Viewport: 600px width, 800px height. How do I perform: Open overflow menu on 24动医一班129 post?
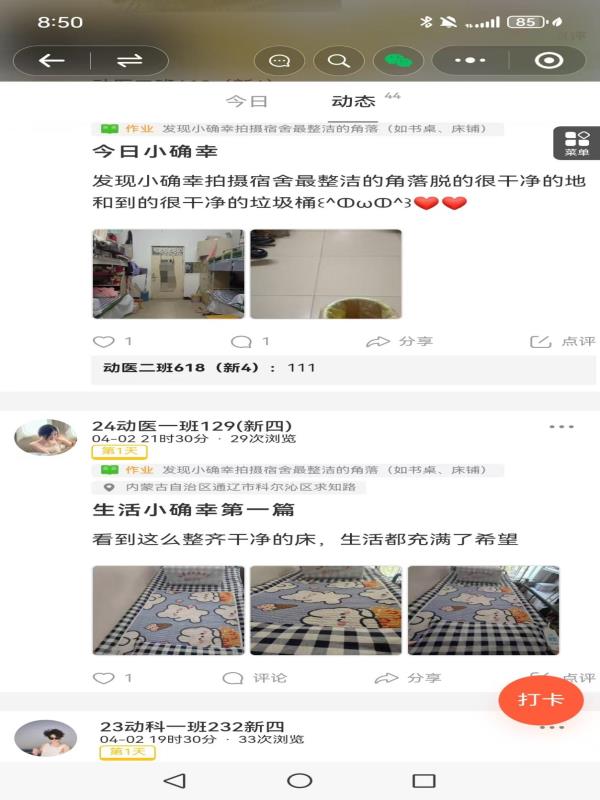(x=561, y=427)
